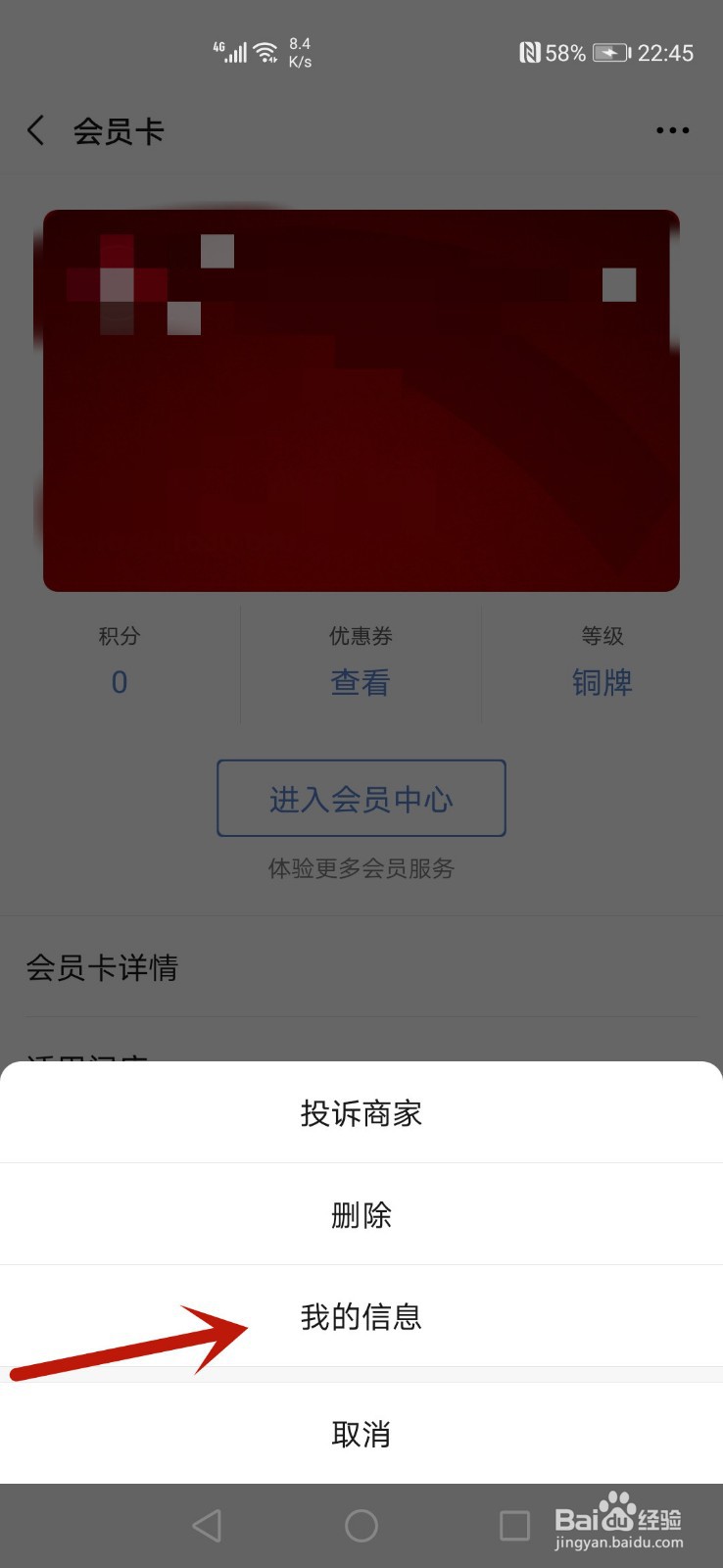
Task: Choose 删除 to delete the card
Action: point(361,1215)
